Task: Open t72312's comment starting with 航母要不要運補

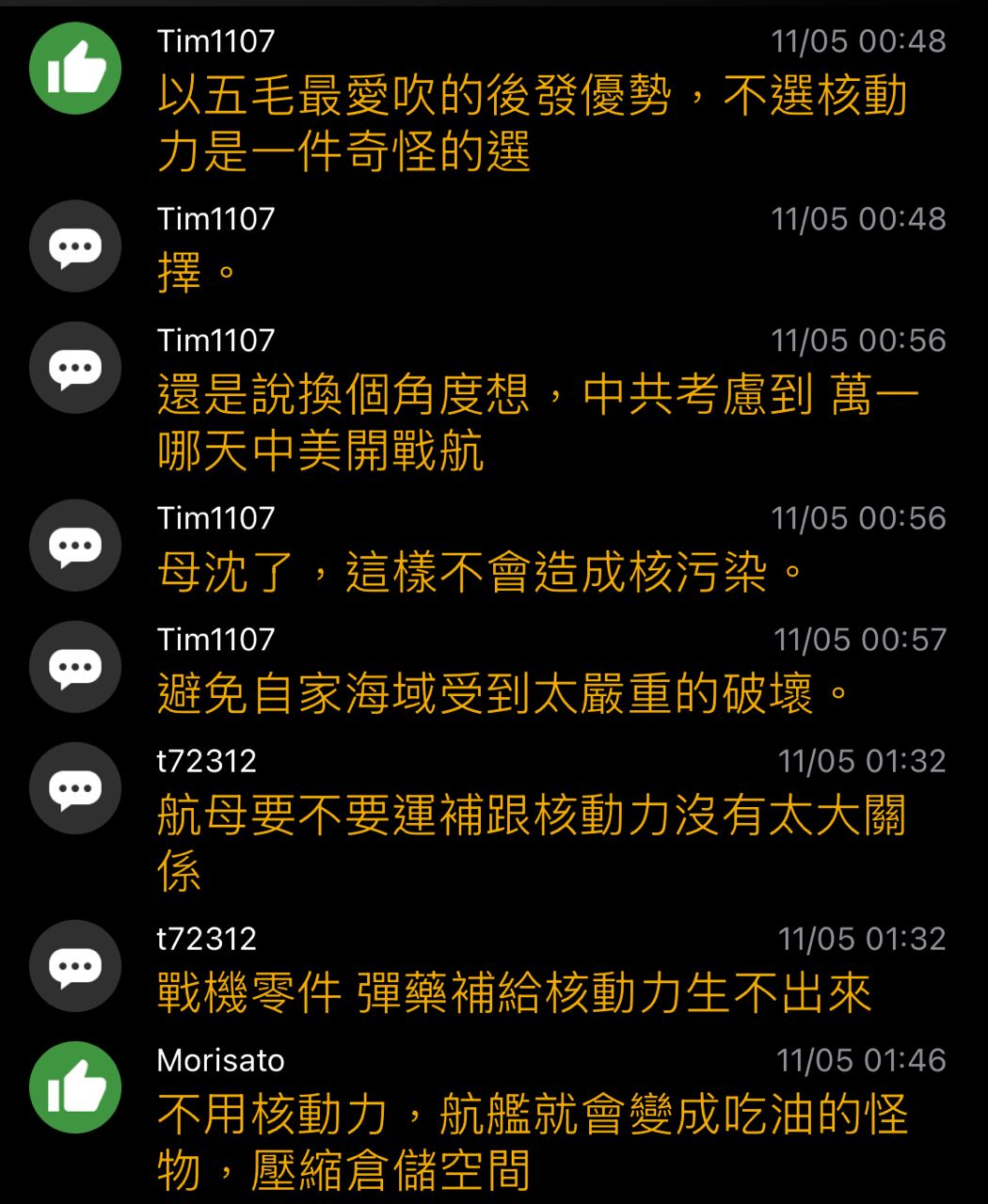Action: [532, 841]
